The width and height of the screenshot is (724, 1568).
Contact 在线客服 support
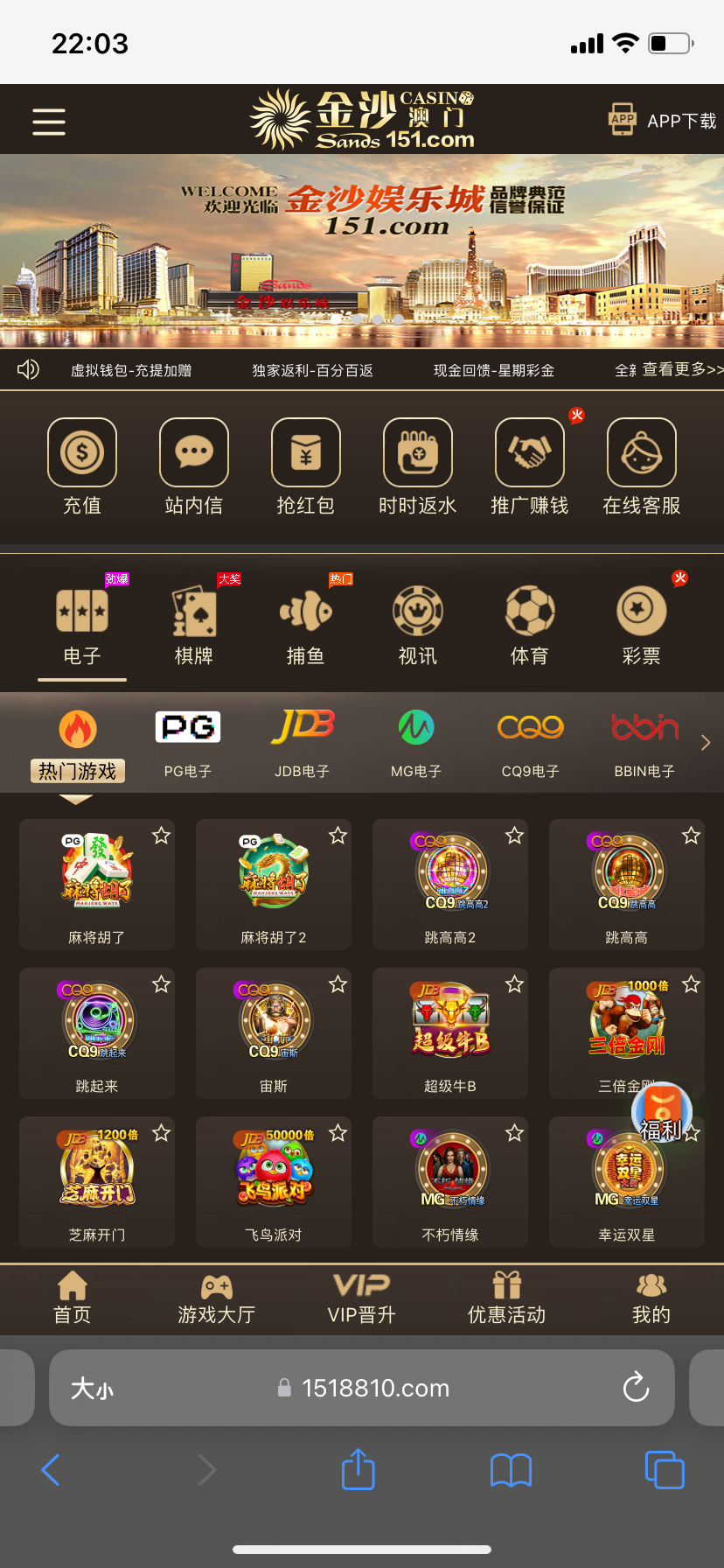tap(641, 467)
